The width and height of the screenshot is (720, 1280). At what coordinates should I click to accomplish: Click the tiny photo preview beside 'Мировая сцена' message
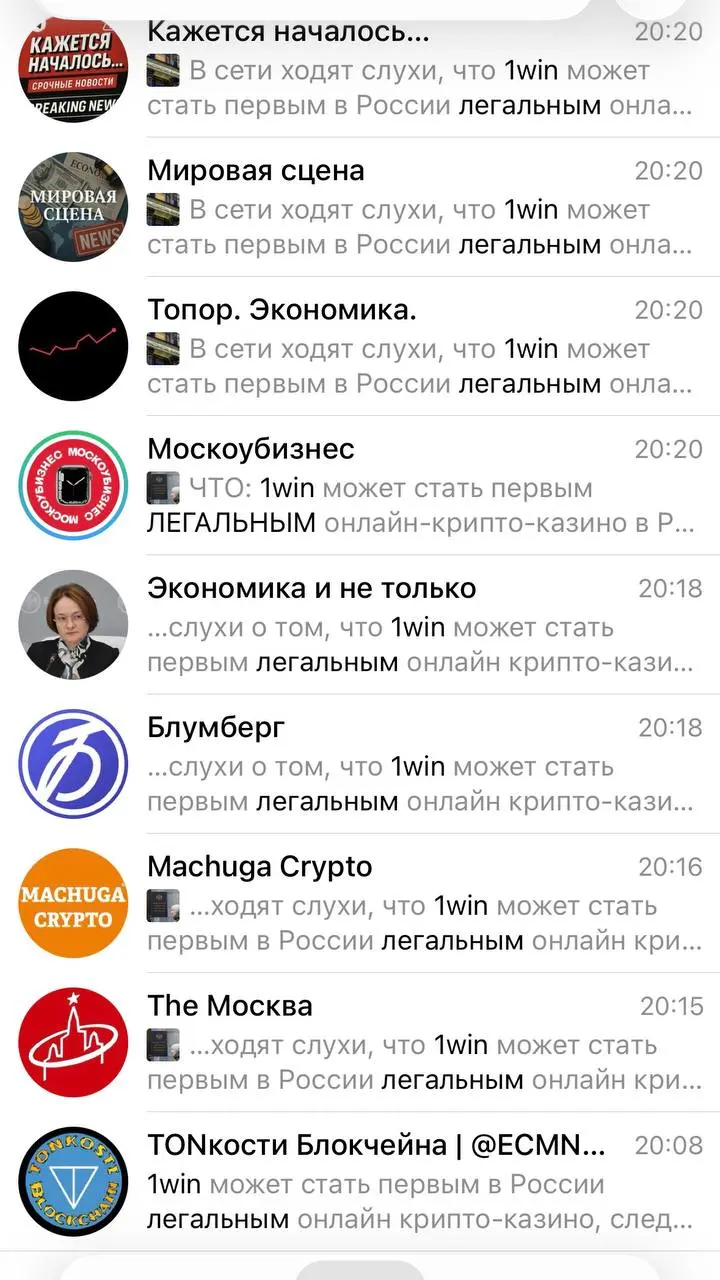click(x=163, y=210)
